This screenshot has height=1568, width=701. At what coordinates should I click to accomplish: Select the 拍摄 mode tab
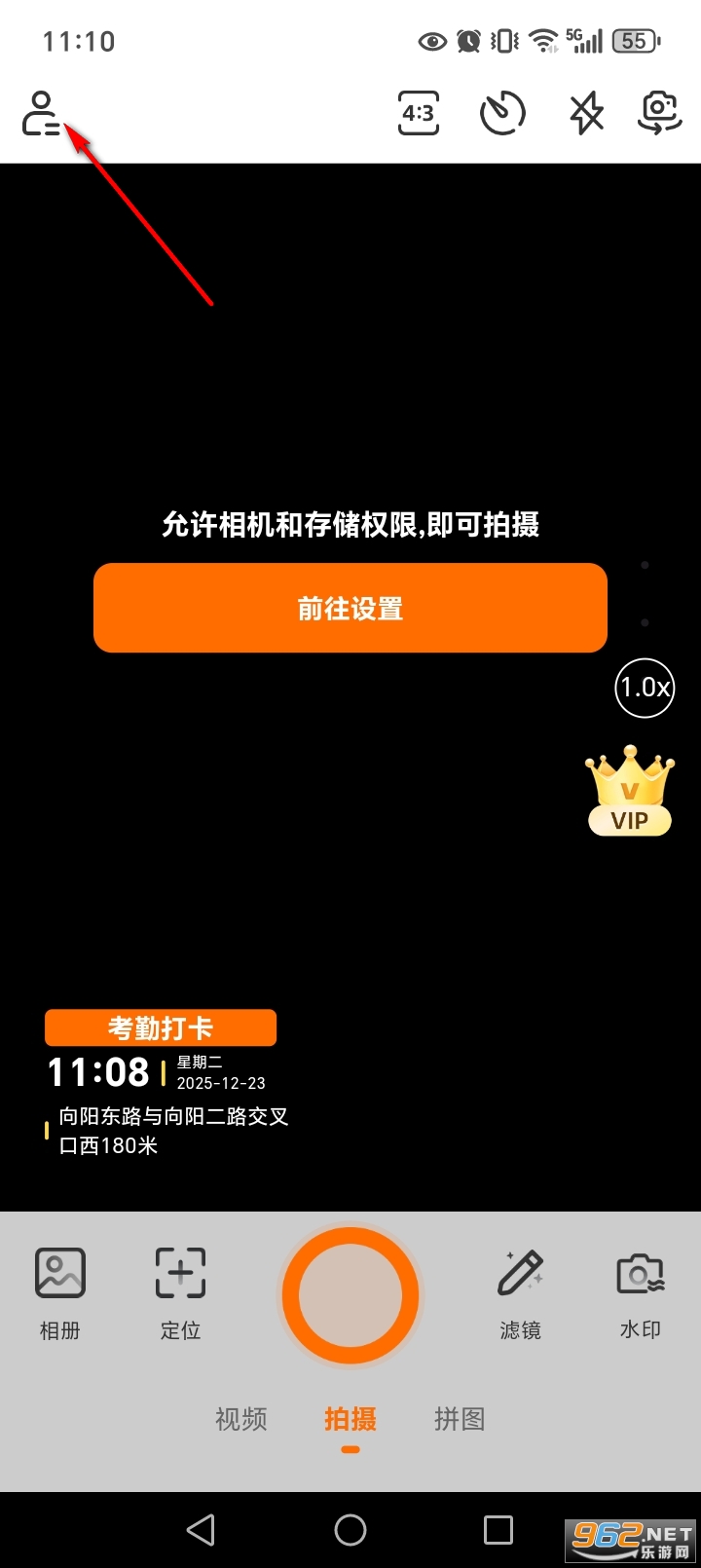click(350, 1419)
